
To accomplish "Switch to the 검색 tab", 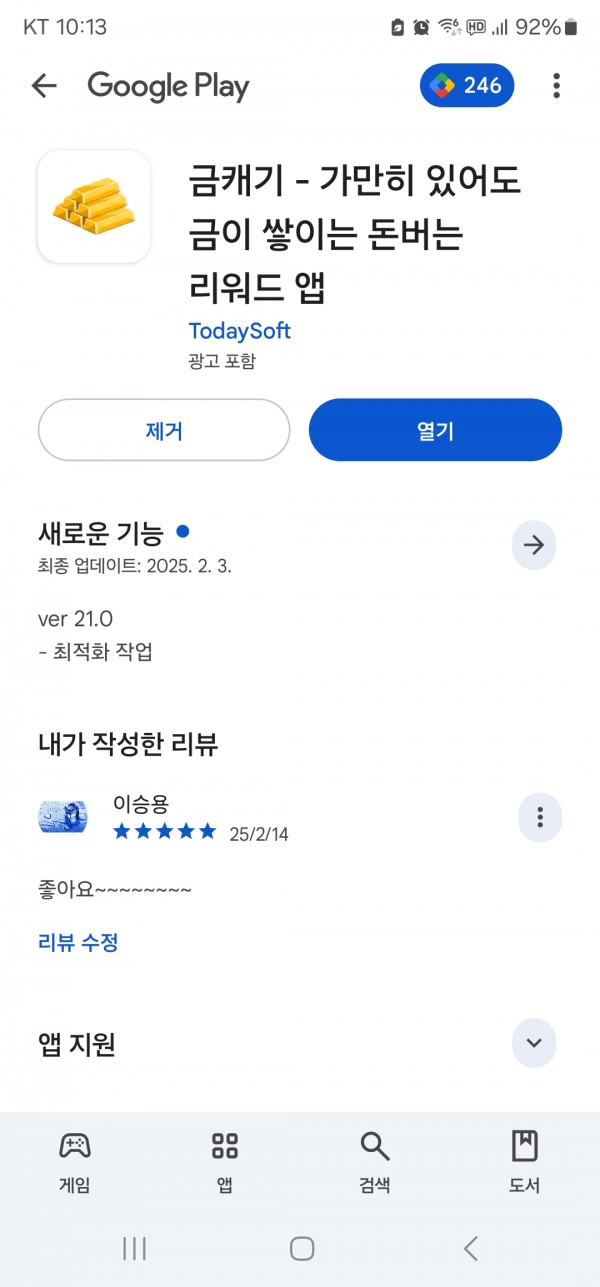I will coord(375,1162).
